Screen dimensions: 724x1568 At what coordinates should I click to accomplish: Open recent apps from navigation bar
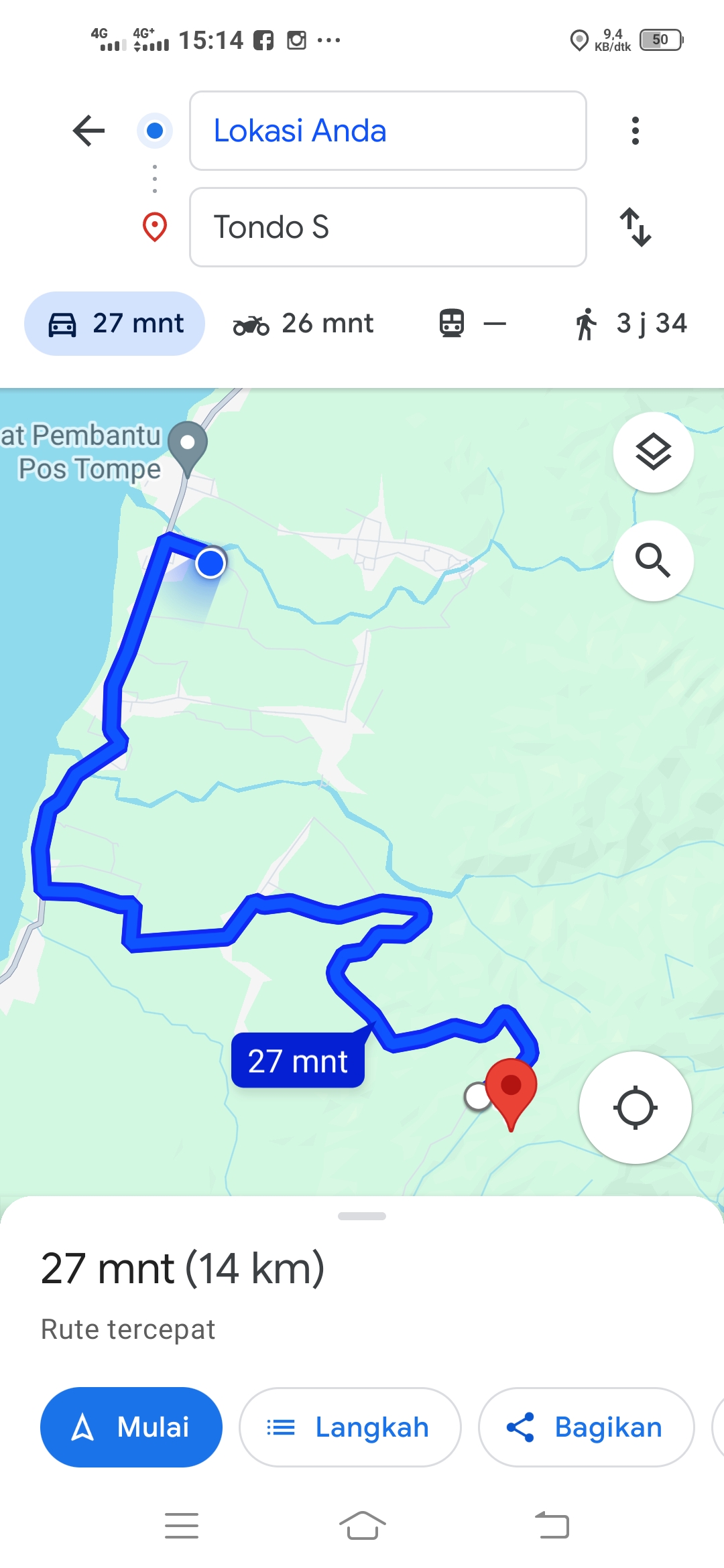182,1526
